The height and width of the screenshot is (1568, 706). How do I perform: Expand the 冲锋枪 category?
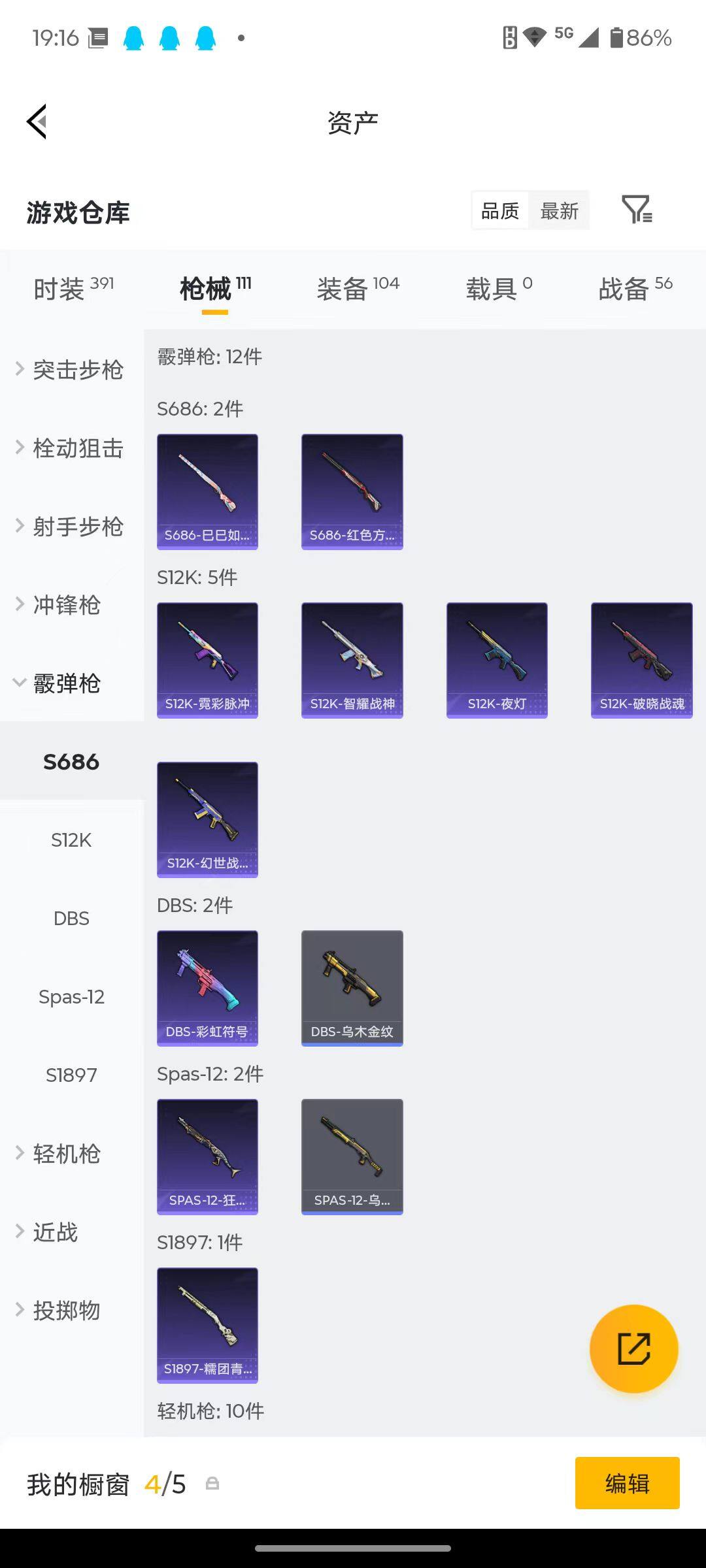[x=65, y=605]
